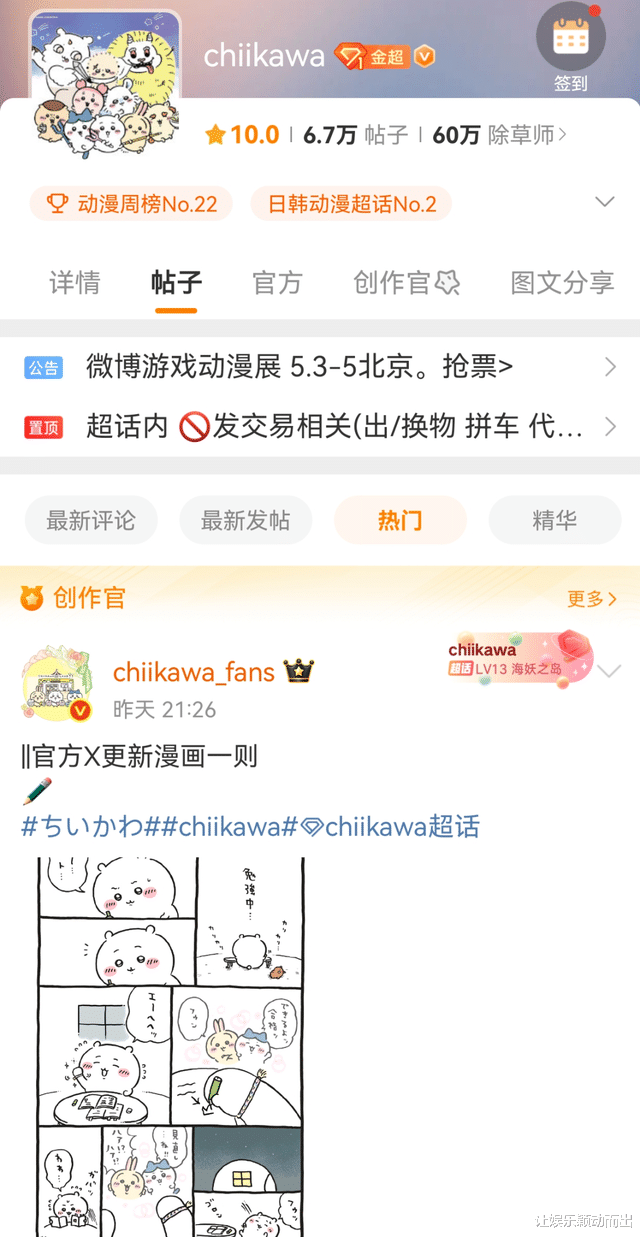This screenshot has width=640, height=1237.
Task: Open the 置顶 pinned post about 超话内交易
Action: (320, 428)
